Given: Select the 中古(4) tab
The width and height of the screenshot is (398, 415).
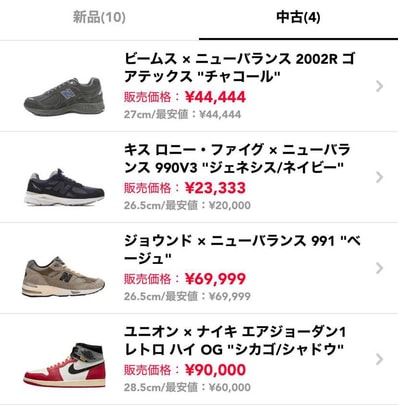Looking at the screenshot, I should click(x=298, y=17).
